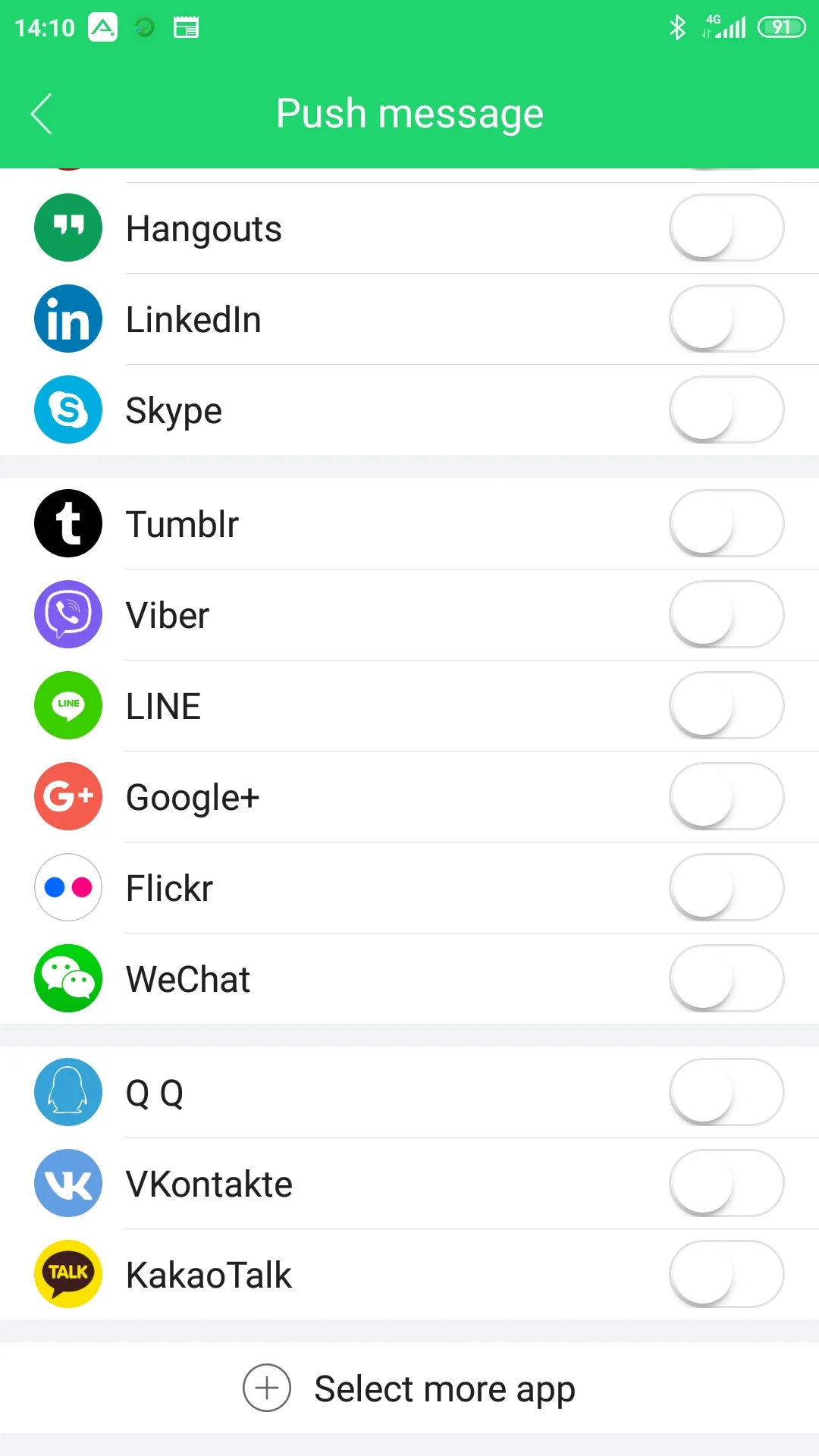This screenshot has height=1456, width=819.
Task: Toggle KakaoTalk push messages on
Action: (x=726, y=1274)
